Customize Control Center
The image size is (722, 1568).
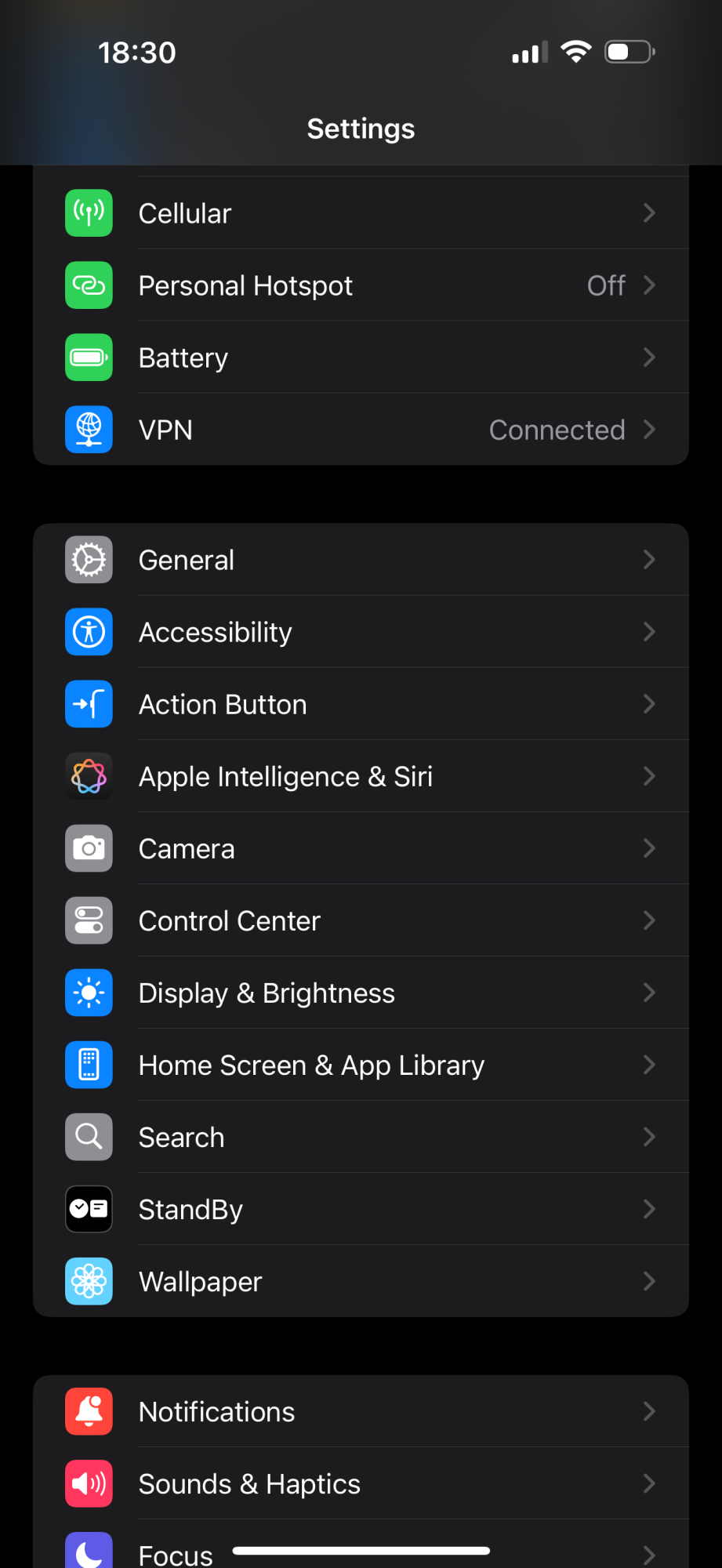coord(361,920)
